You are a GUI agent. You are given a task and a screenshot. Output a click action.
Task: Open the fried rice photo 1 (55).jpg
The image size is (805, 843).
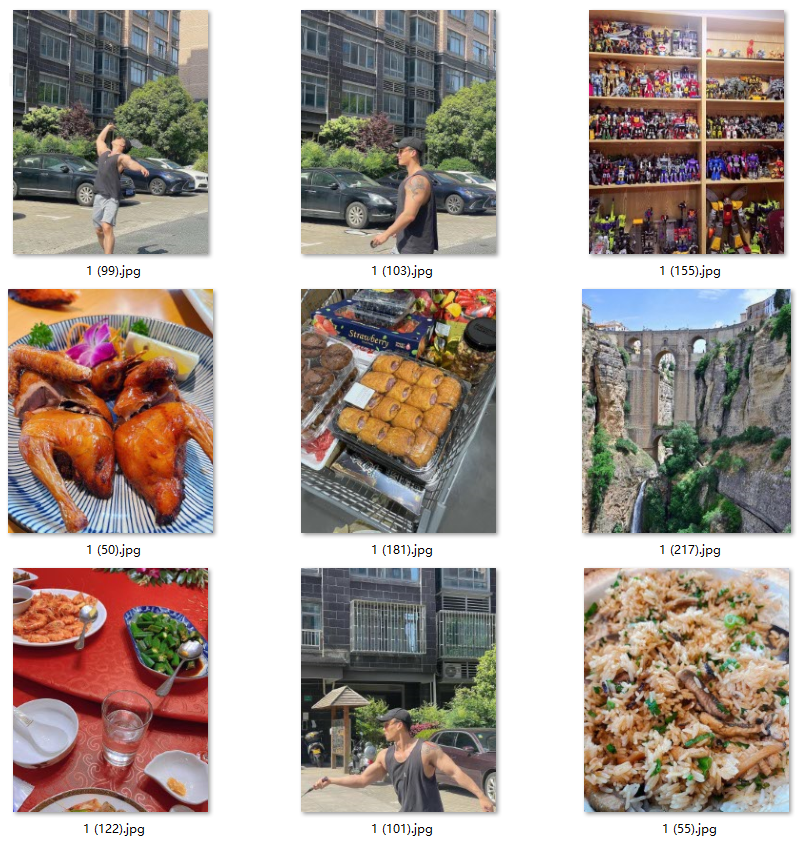pos(686,690)
